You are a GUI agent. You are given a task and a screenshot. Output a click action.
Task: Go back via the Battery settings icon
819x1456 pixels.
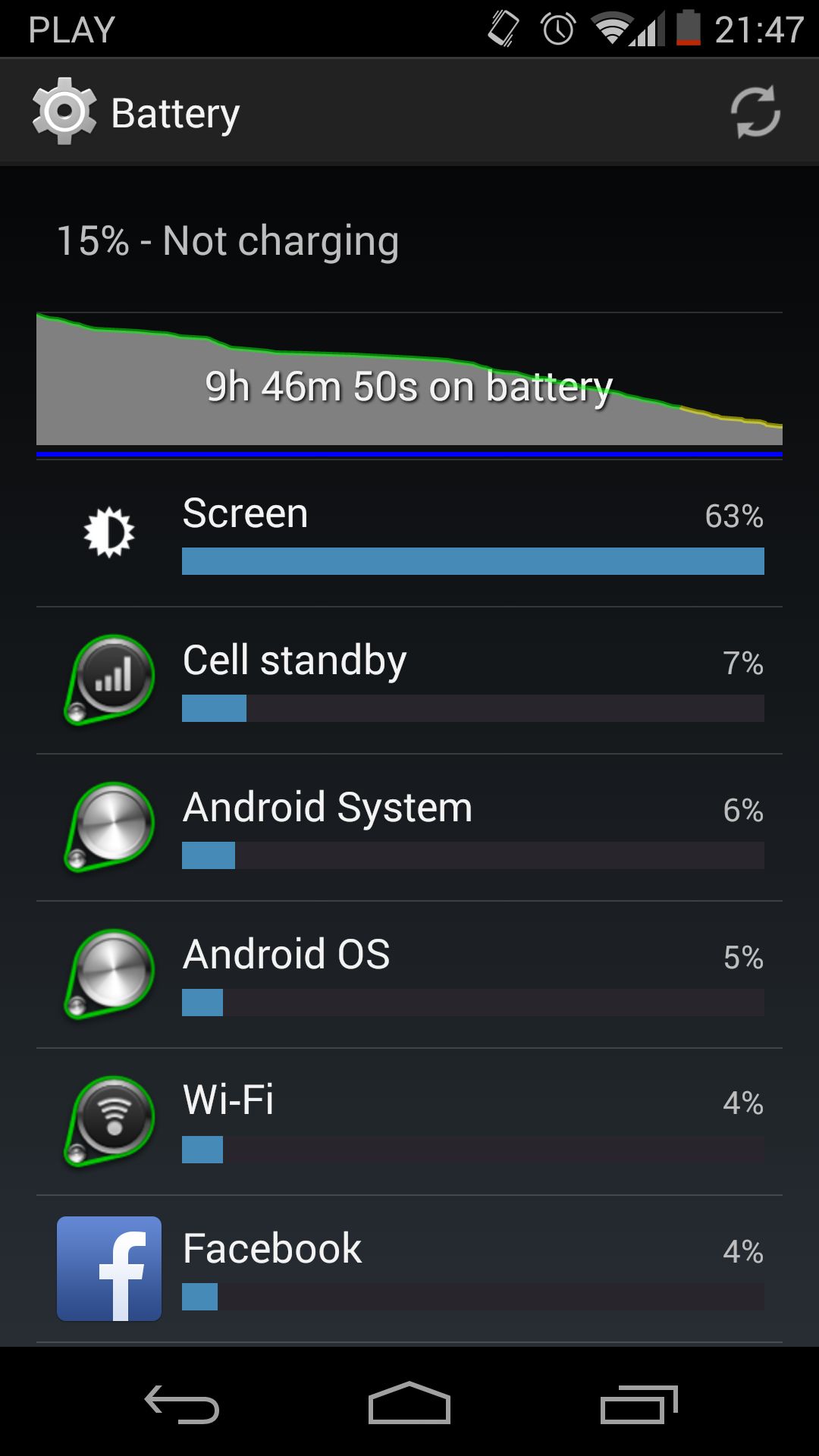tap(64, 112)
